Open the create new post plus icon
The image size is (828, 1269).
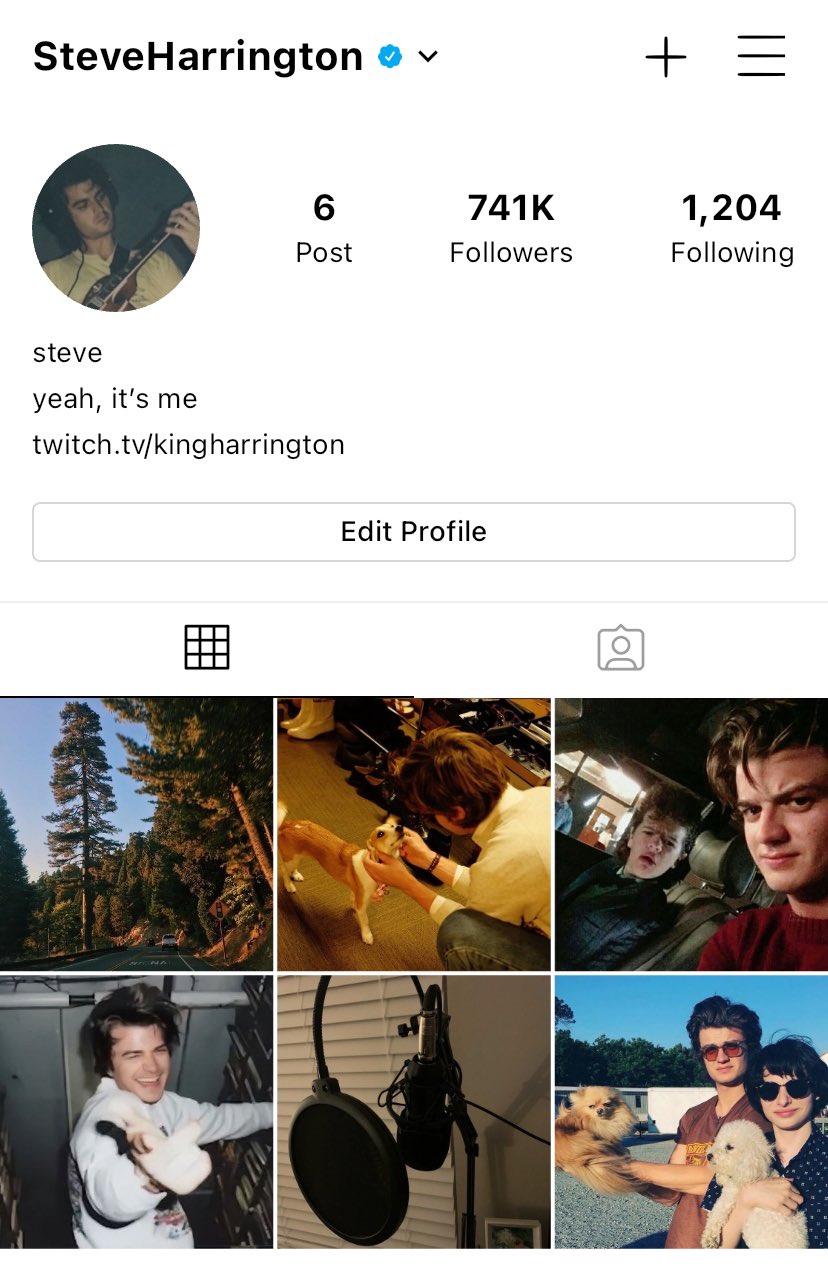tap(665, 57)
